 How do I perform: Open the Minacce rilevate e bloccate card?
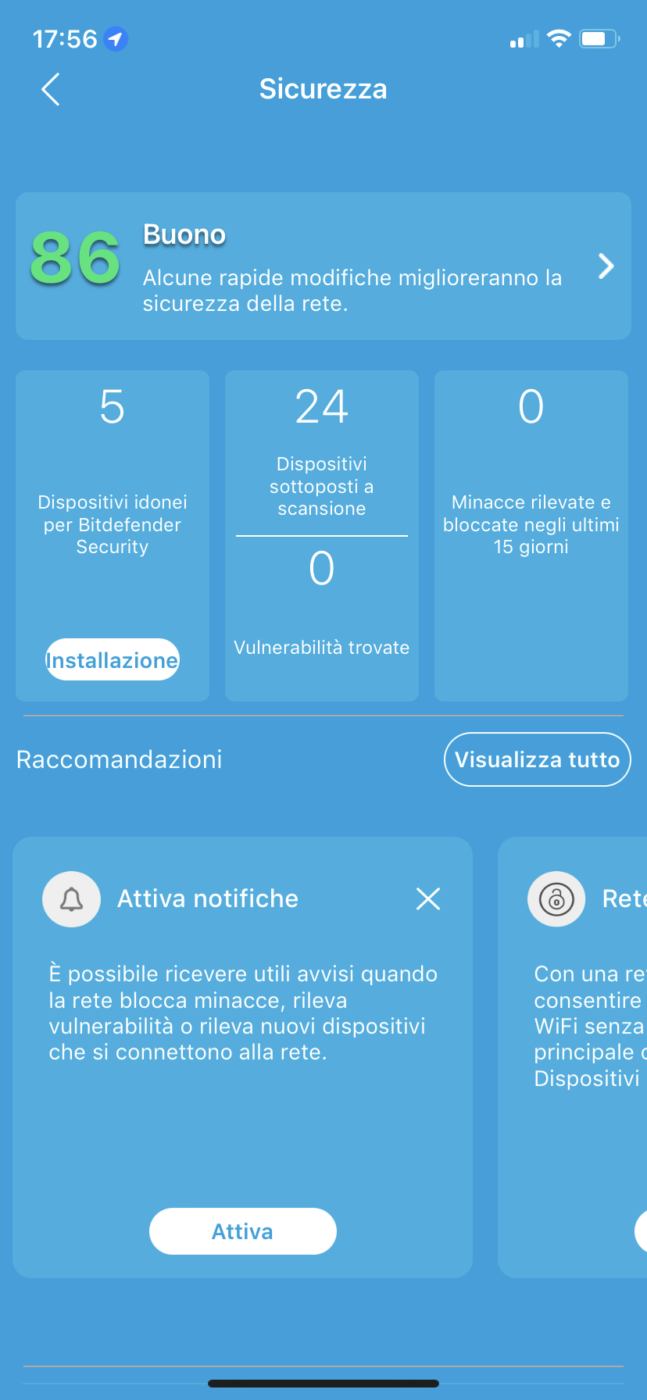point(531,535)
